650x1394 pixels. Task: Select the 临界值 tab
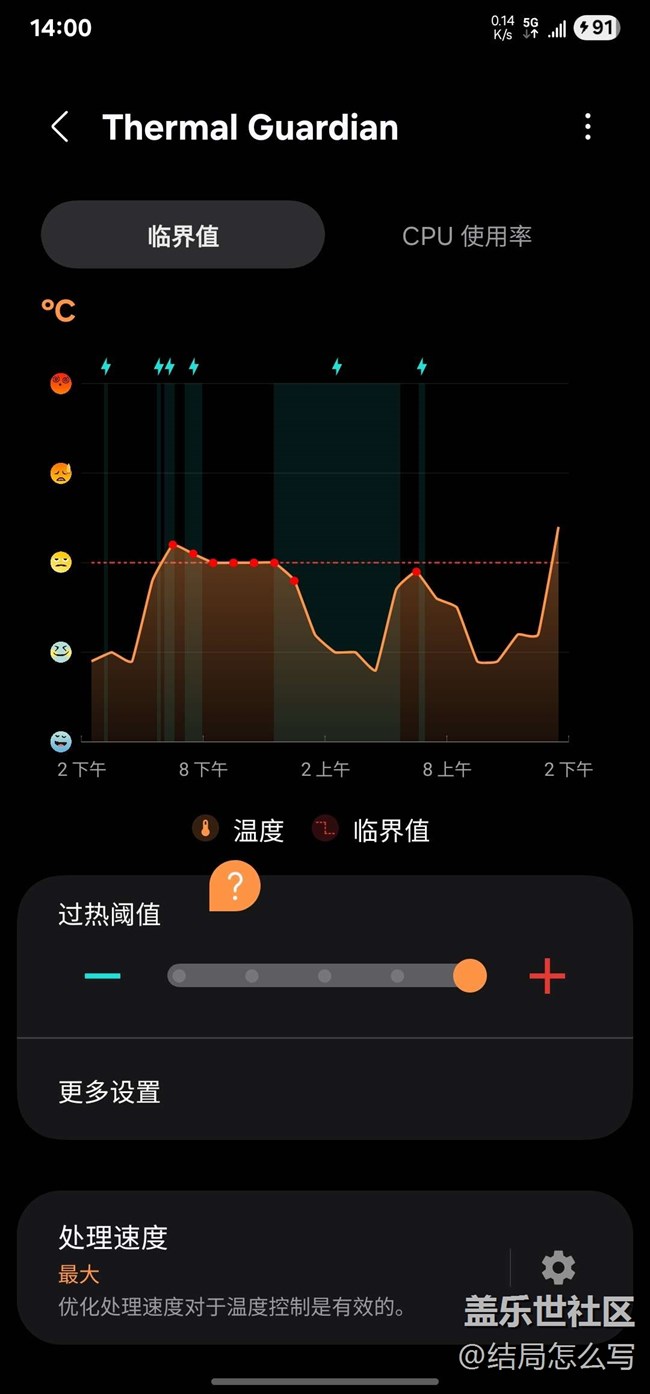(x=183, y=235)
